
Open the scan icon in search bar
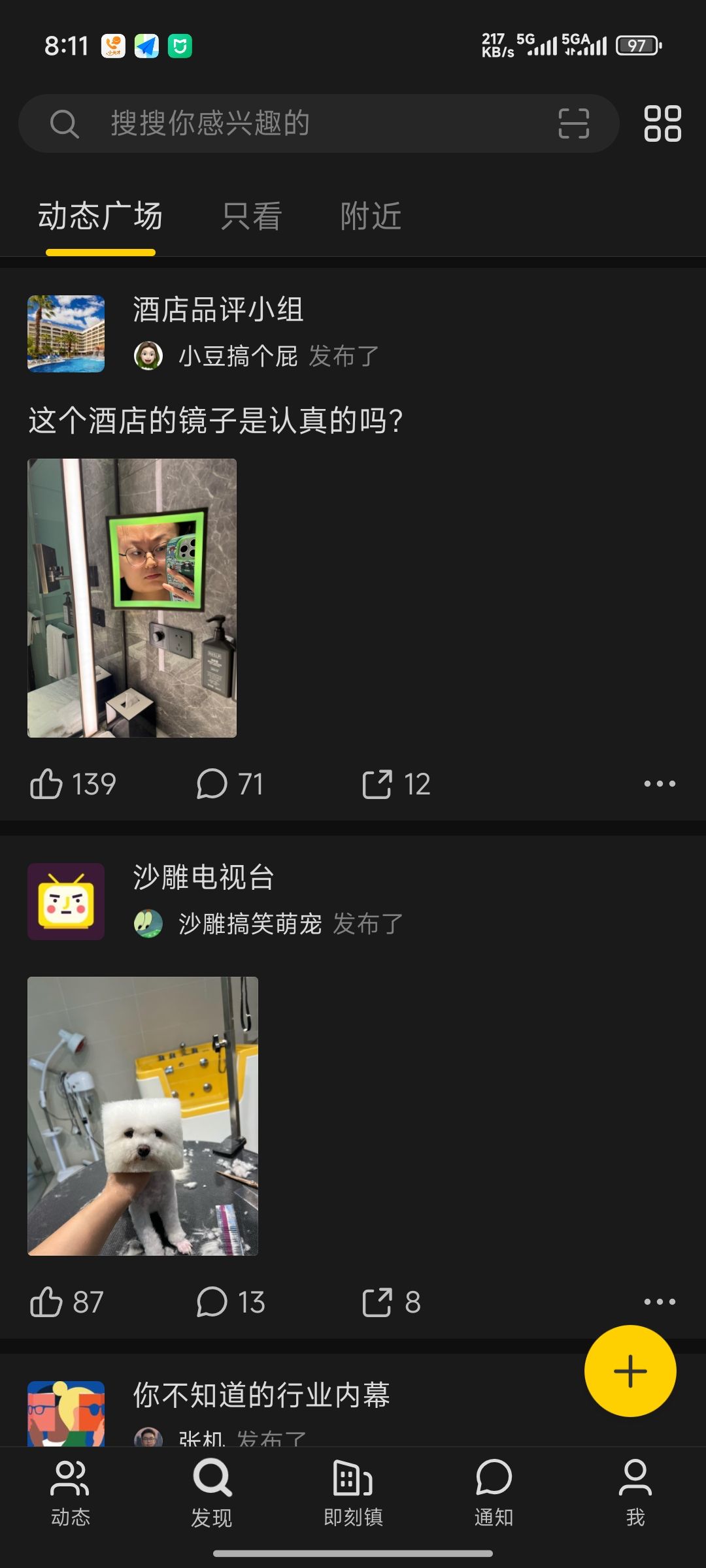click(x=574, y=123)
